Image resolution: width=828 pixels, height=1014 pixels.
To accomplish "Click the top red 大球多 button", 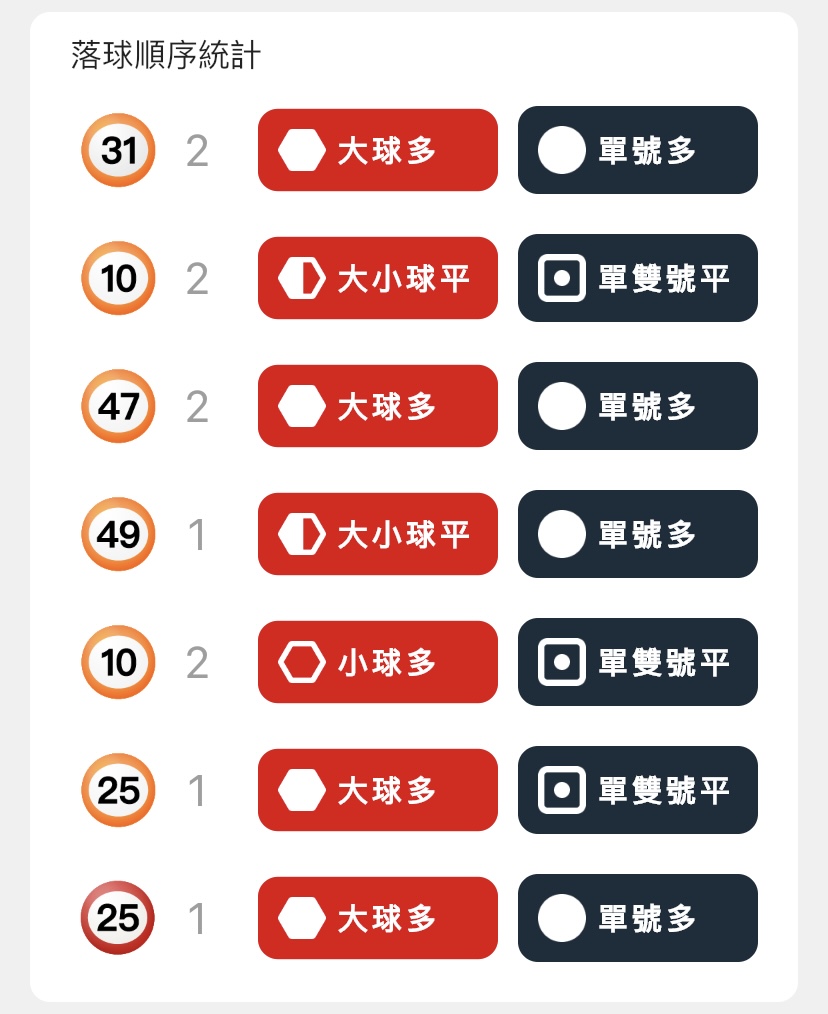I will click(377, 150).
